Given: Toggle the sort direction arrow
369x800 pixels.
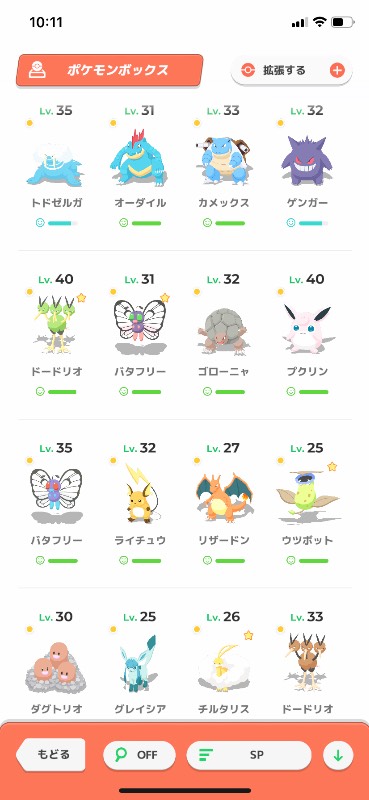Looking at the screenshot, I should click(338, 755).
